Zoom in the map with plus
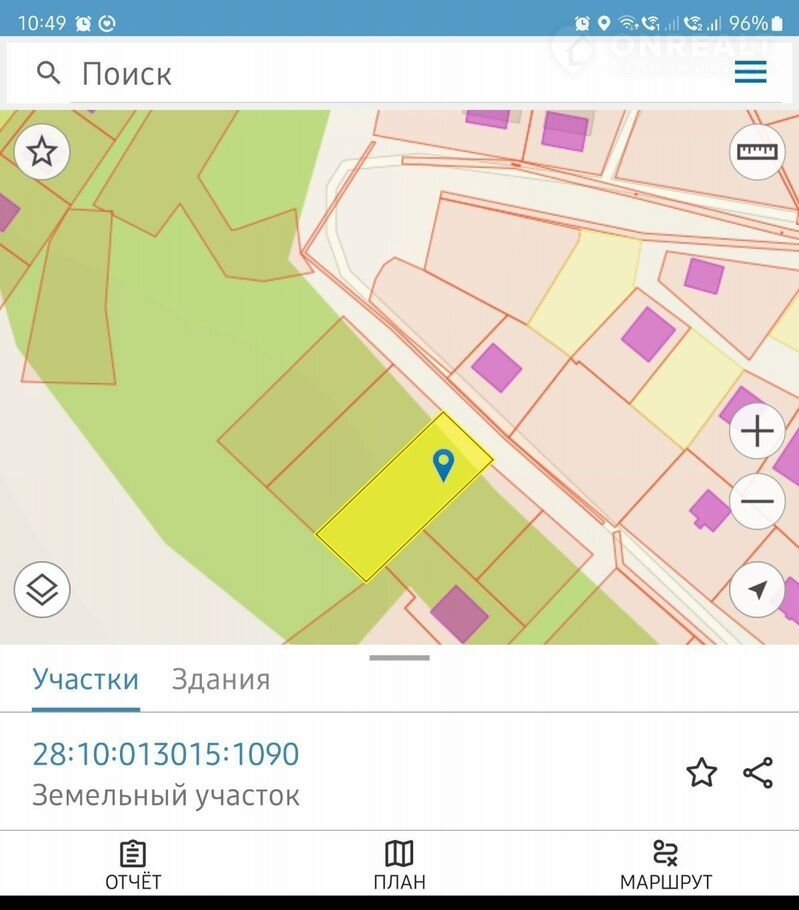Image resolution: width=799 pixels, height=910 pixels. 757,432
